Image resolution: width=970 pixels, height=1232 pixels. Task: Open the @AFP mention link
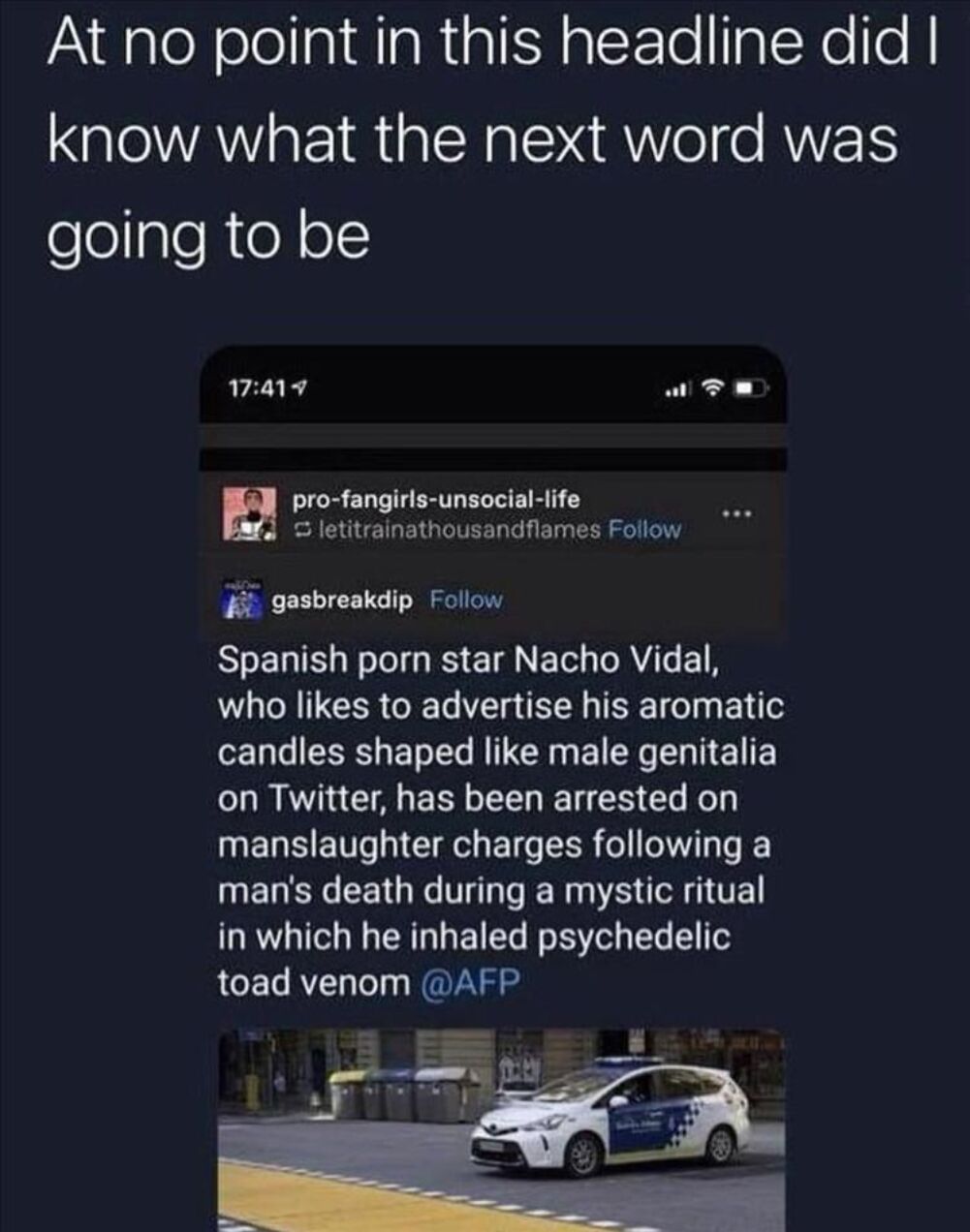pos(472,981)
